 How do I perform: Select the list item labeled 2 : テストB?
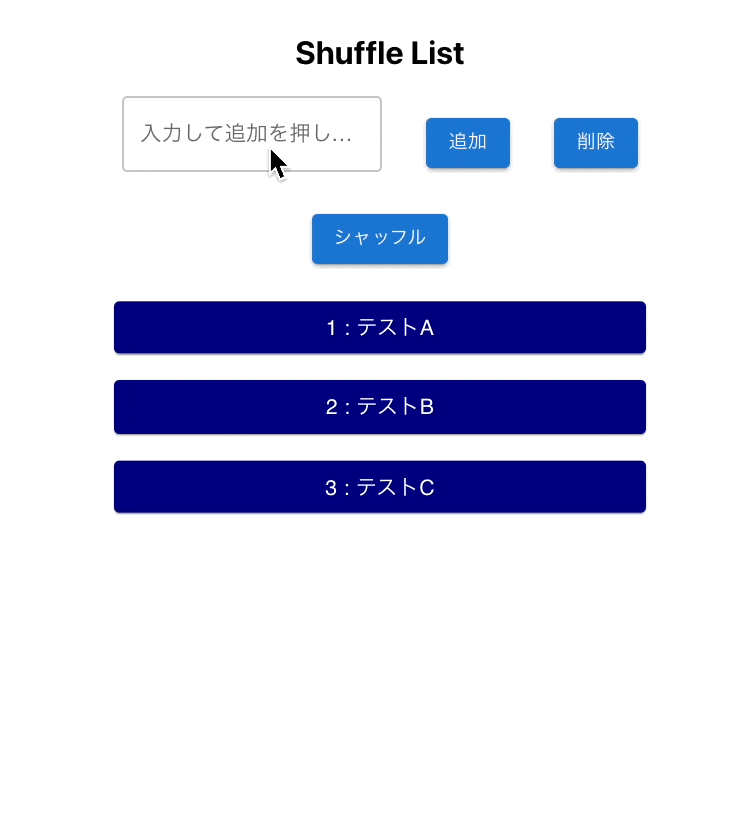[x=379, y=407]
